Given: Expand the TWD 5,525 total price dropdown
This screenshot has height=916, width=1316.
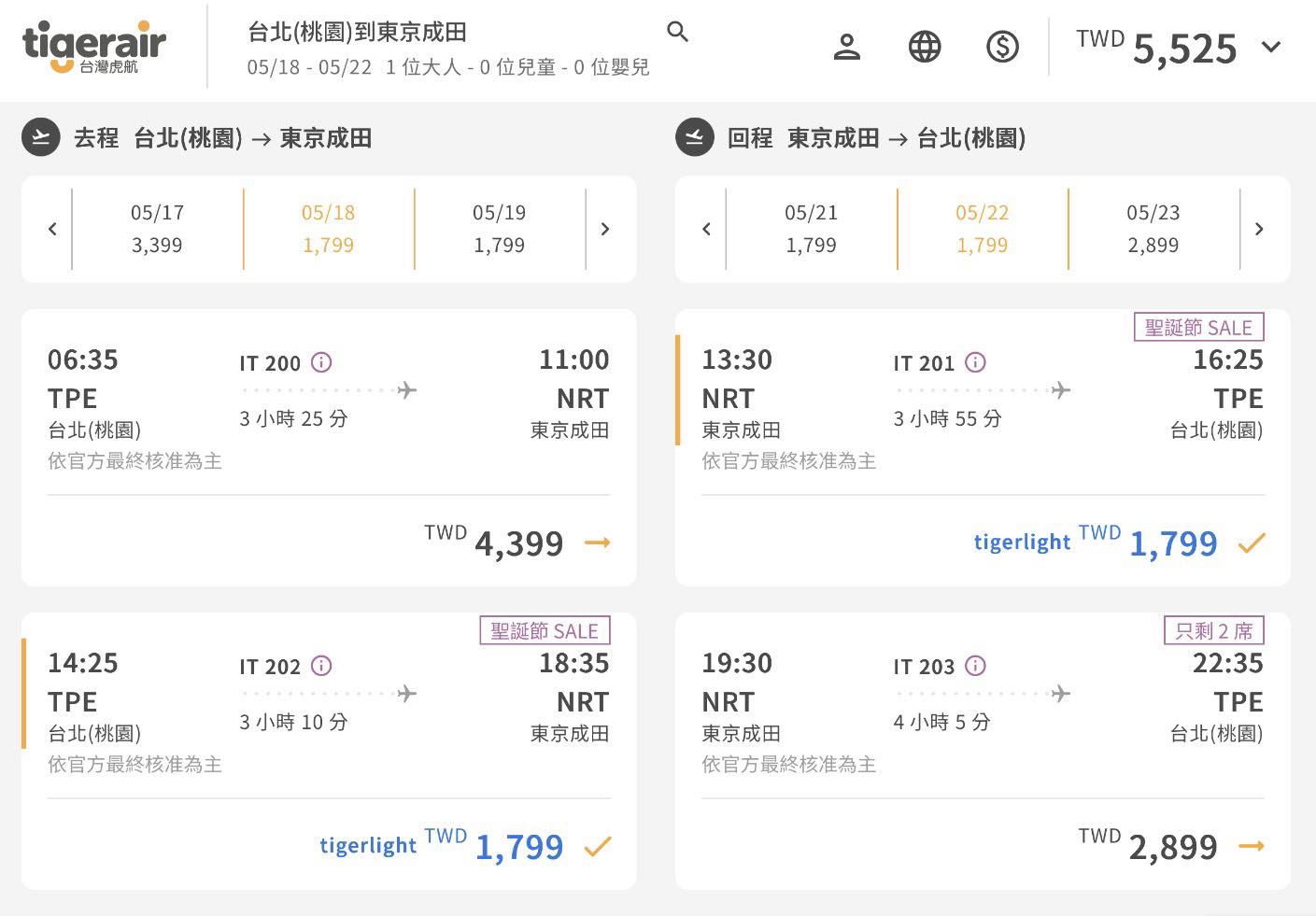Looking at the screenshot, I should (1271, 47).
